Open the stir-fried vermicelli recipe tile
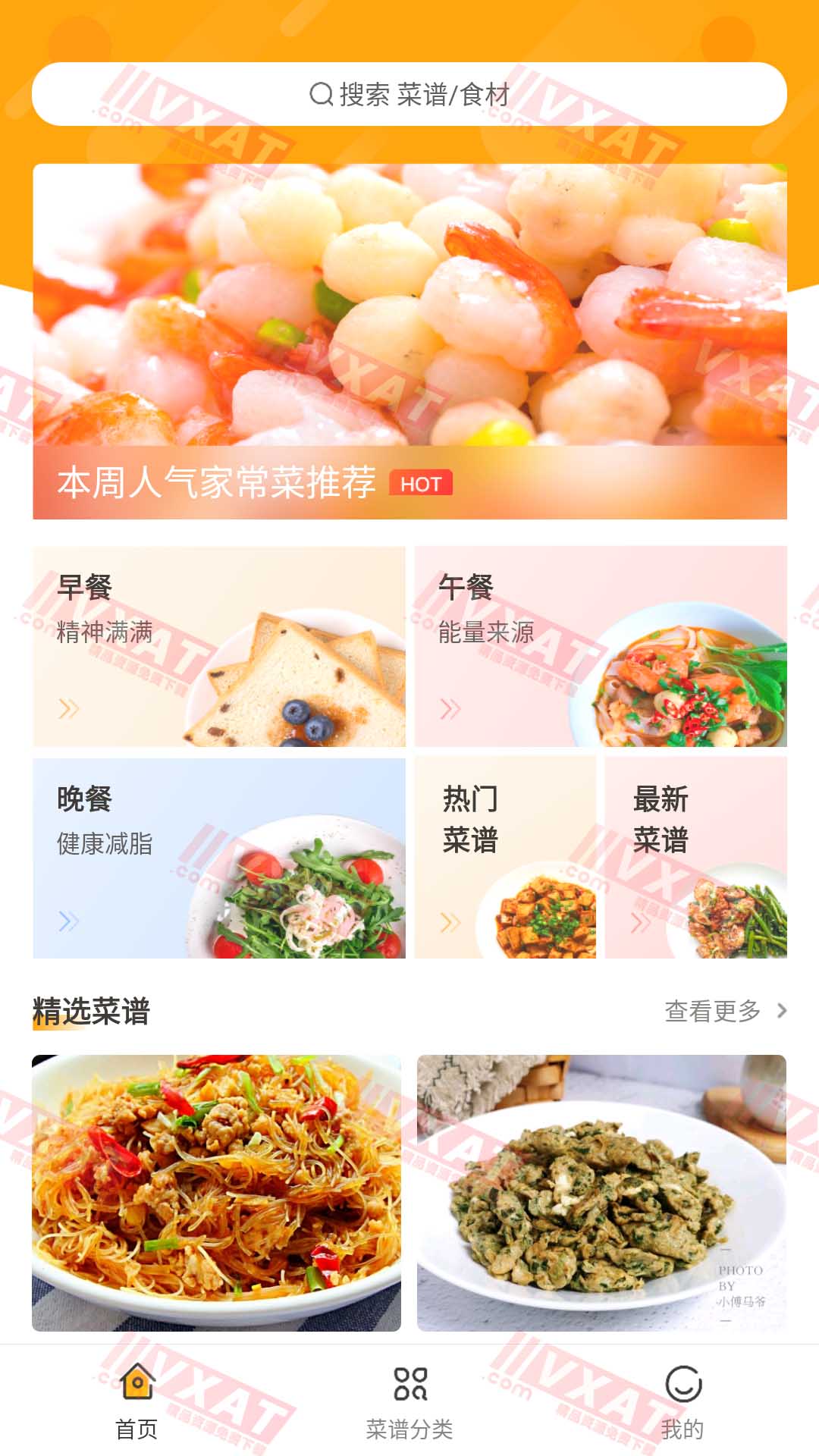The width and height of the screenshot is (819, 1456). 216,1192
